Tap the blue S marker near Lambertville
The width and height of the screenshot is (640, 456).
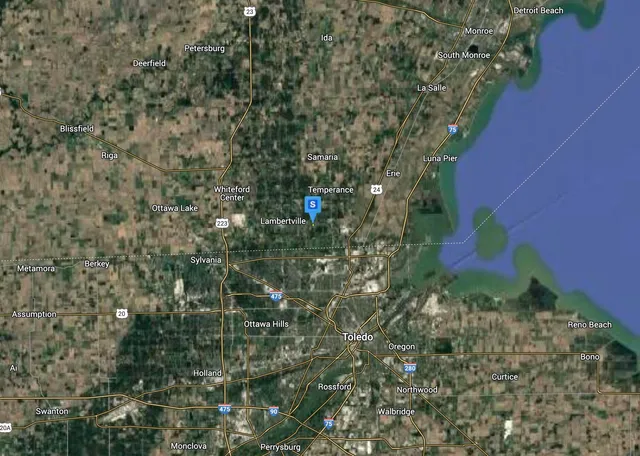[313, 206]
